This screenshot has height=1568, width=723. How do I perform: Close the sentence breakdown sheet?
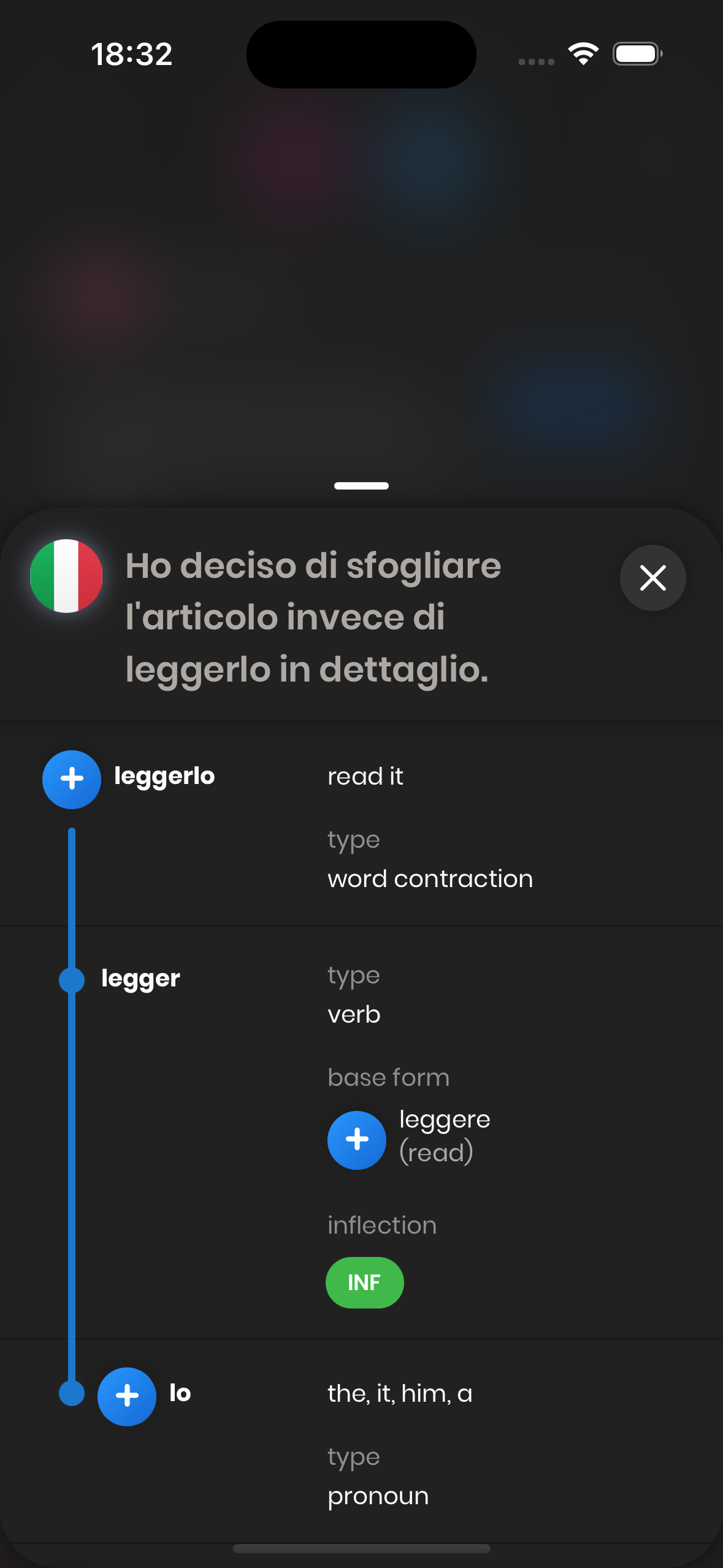652,578
